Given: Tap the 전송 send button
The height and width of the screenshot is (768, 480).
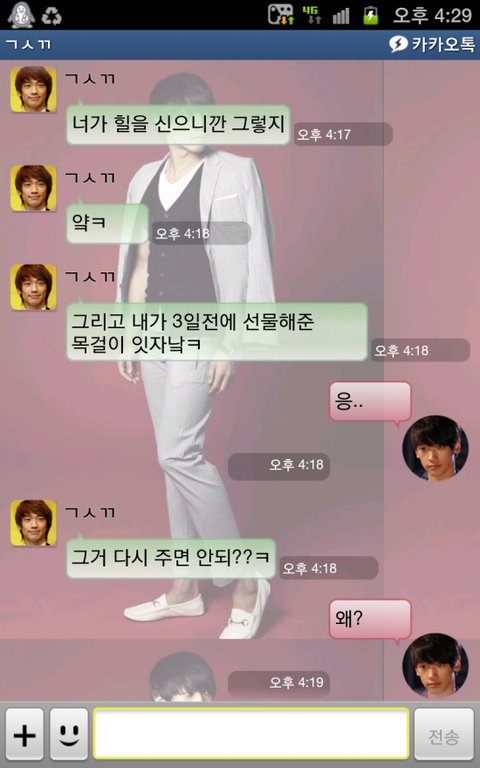Looking at the screenshot, I should pyautogui.click(x=444, y=734).
